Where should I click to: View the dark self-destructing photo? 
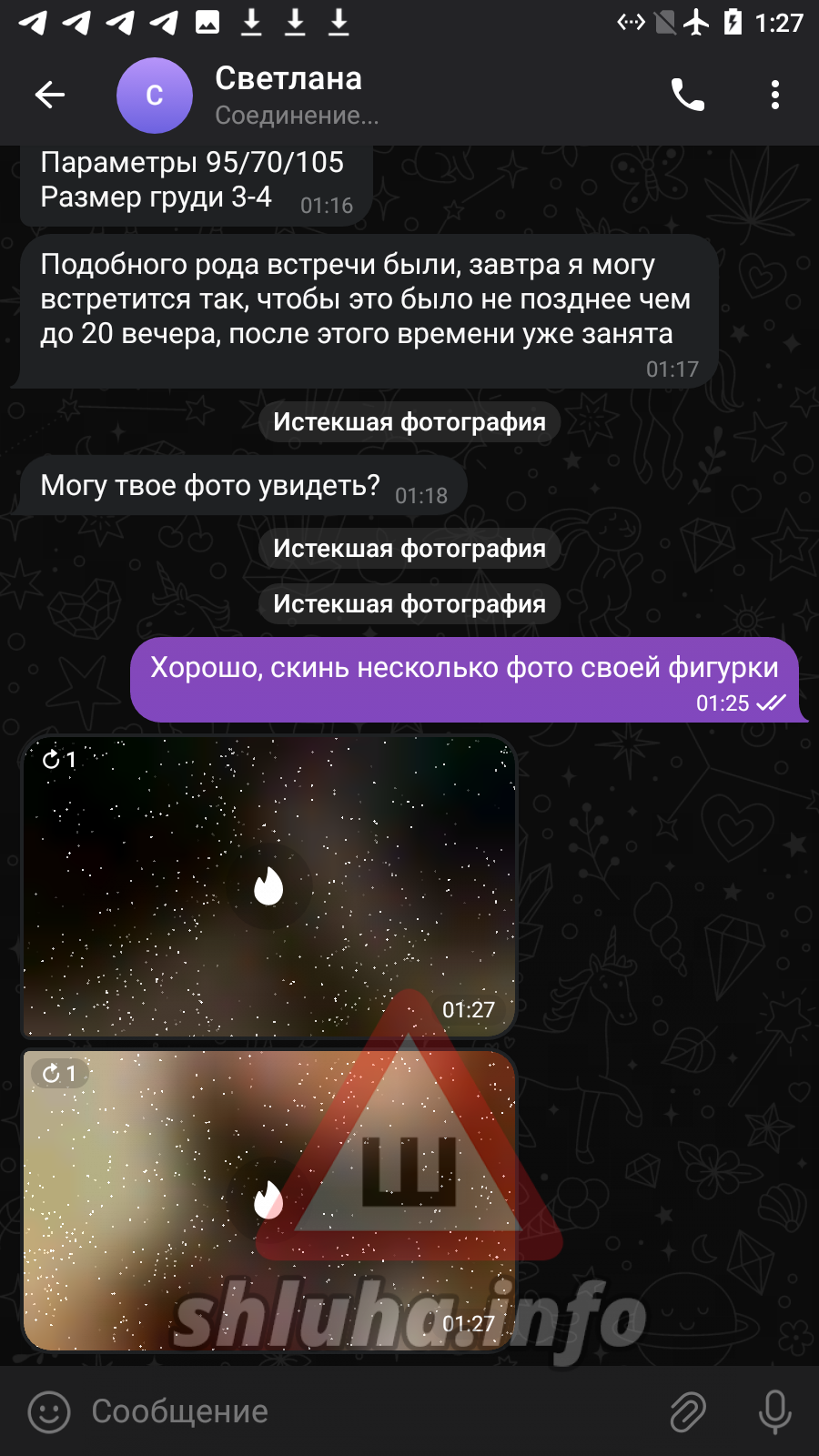pos(269,887)
